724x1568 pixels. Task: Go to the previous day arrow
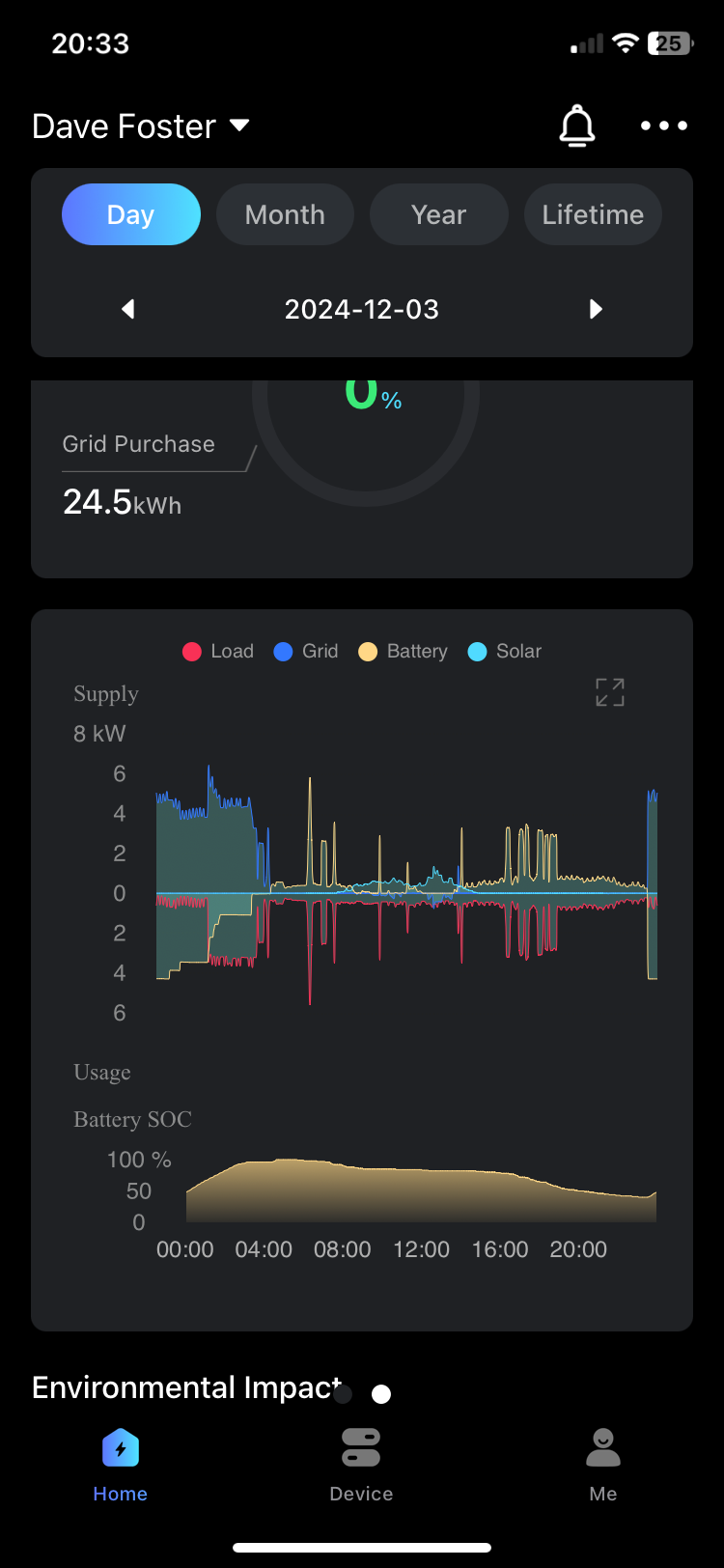tap(127, 309)
